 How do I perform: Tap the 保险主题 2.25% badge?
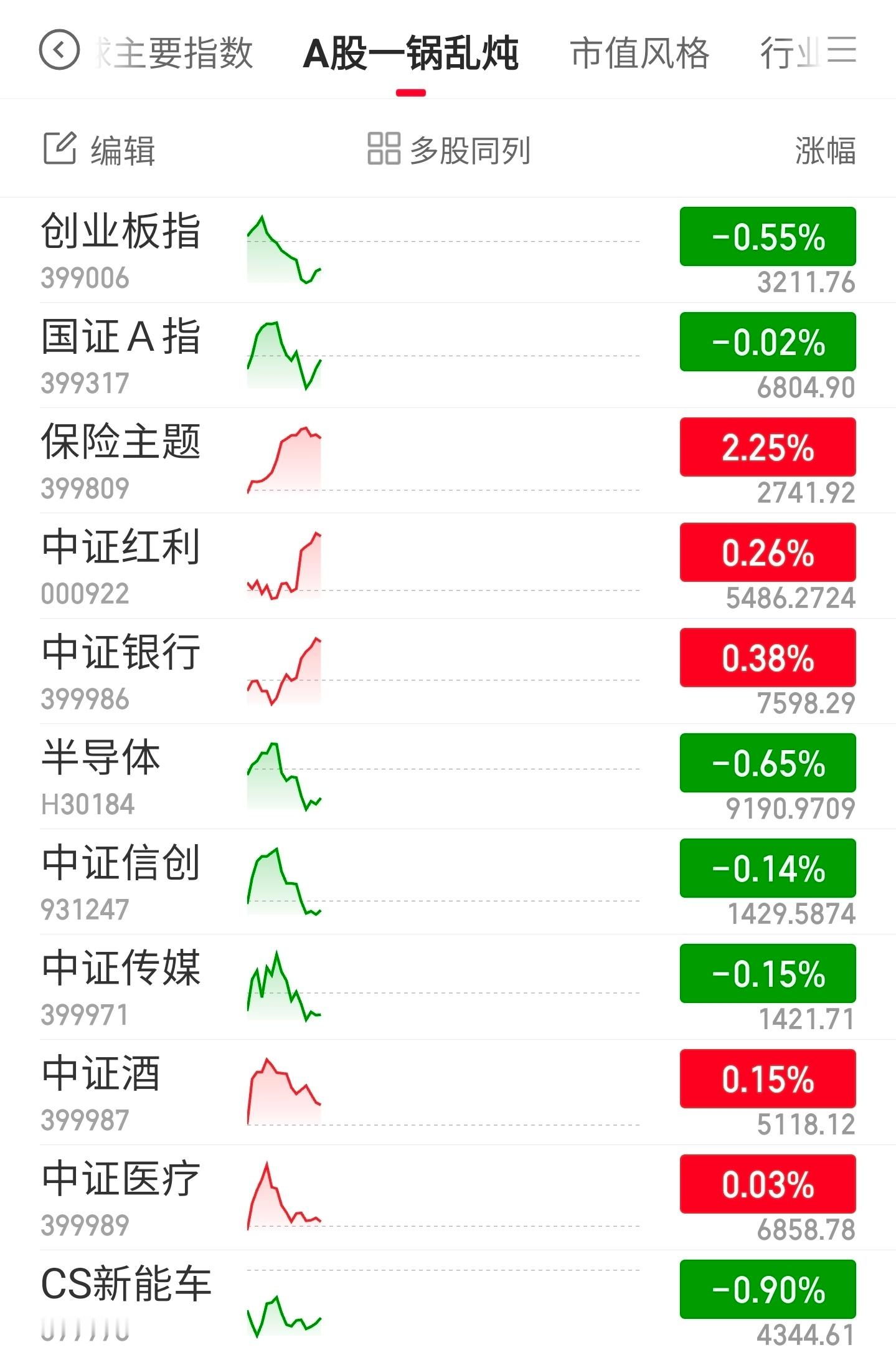pyautogui.click(x=766, y=447)
